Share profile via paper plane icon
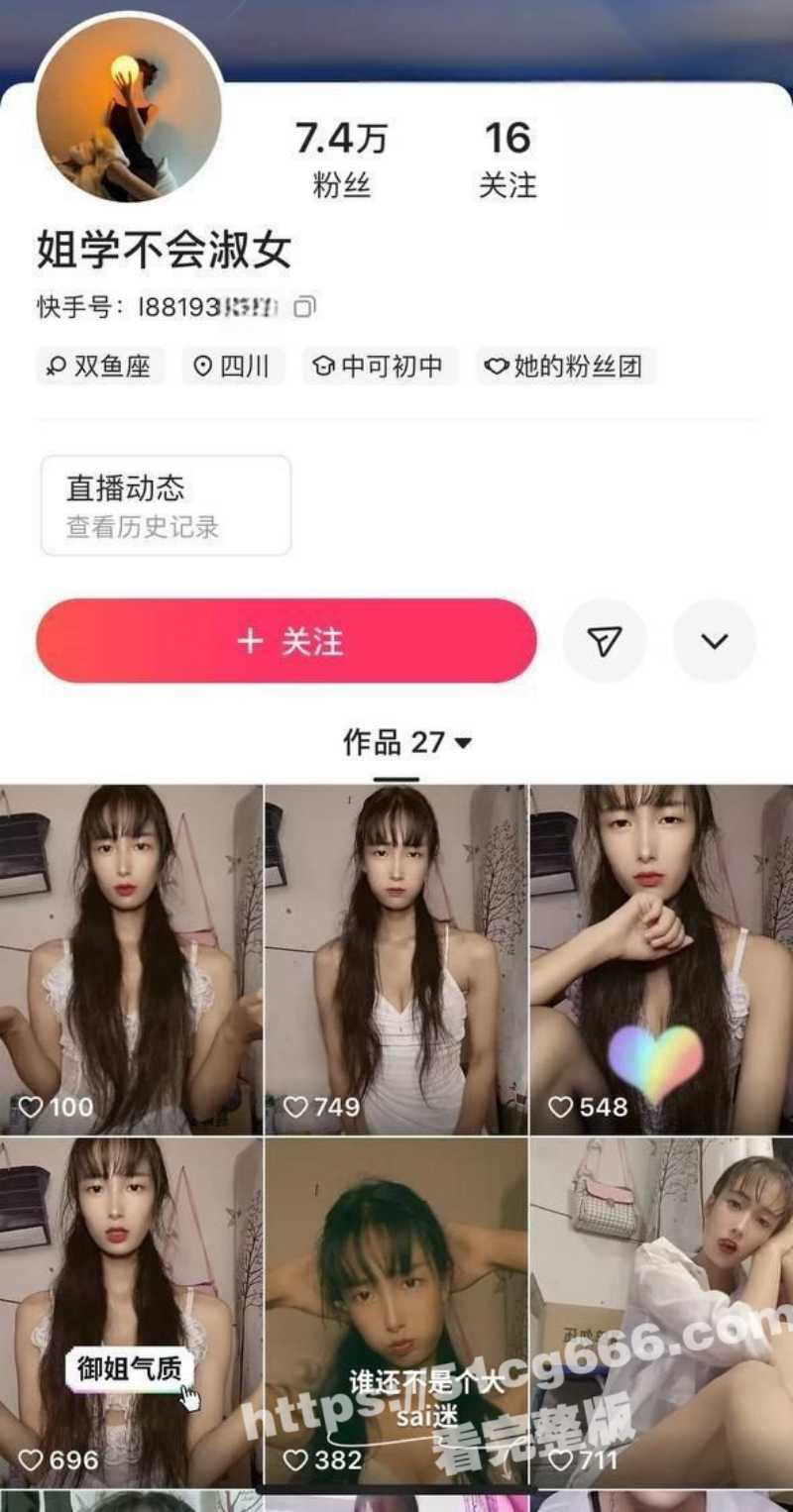 click(x=605, y=641)
